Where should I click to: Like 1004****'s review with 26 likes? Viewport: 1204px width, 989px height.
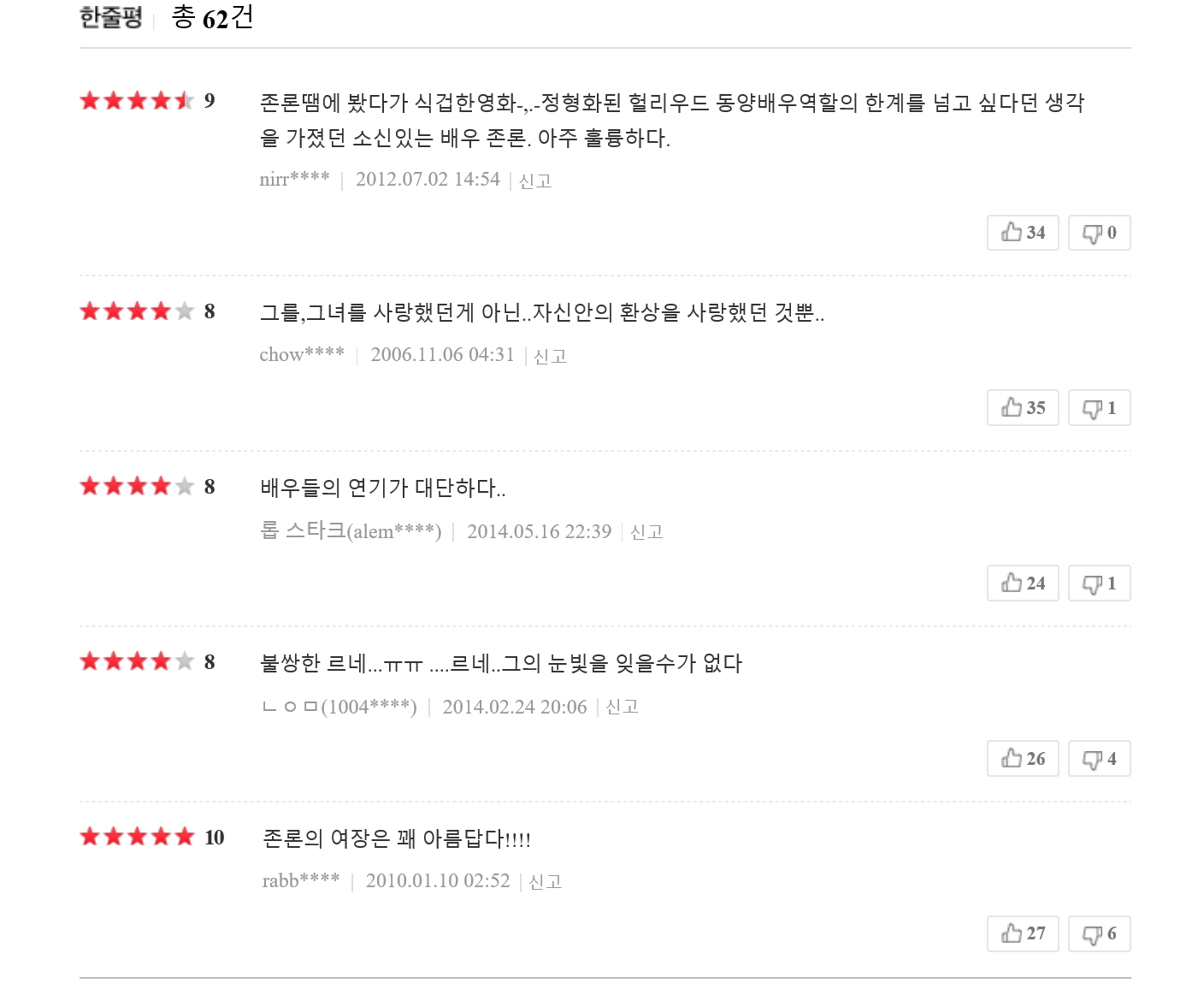click(1023, 759)
